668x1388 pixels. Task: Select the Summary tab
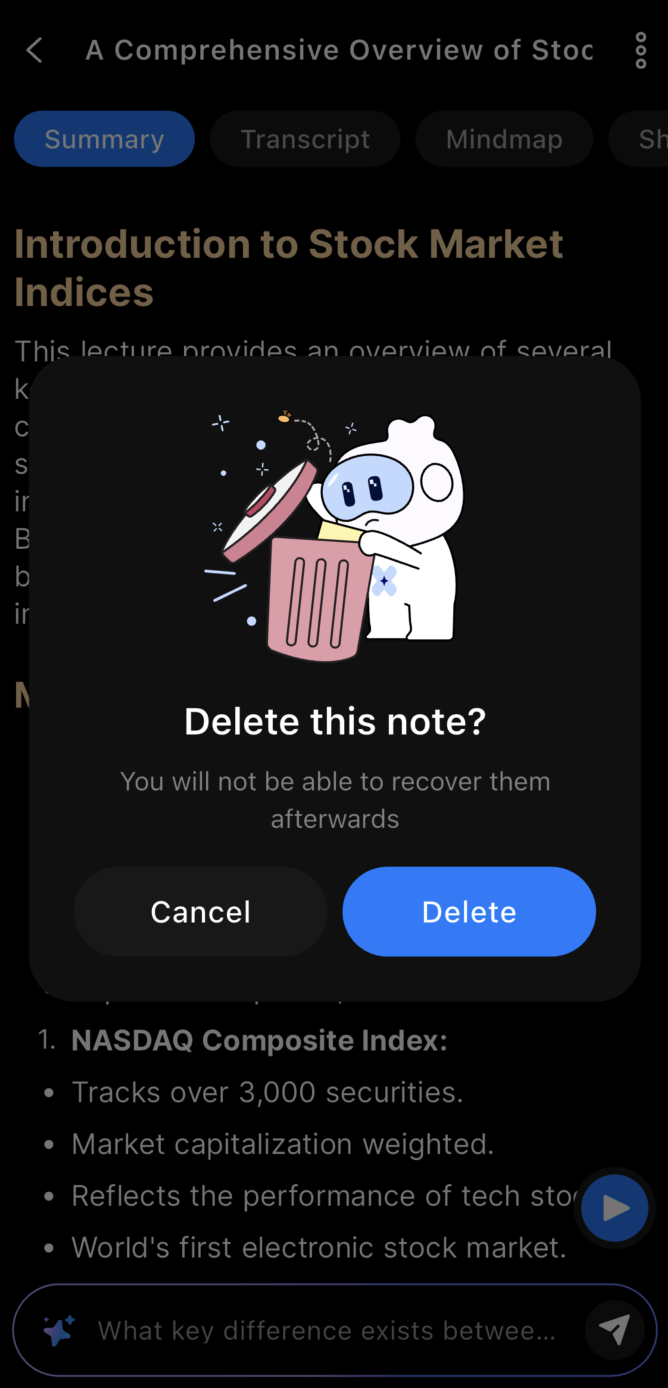click(x=104, y=139)
